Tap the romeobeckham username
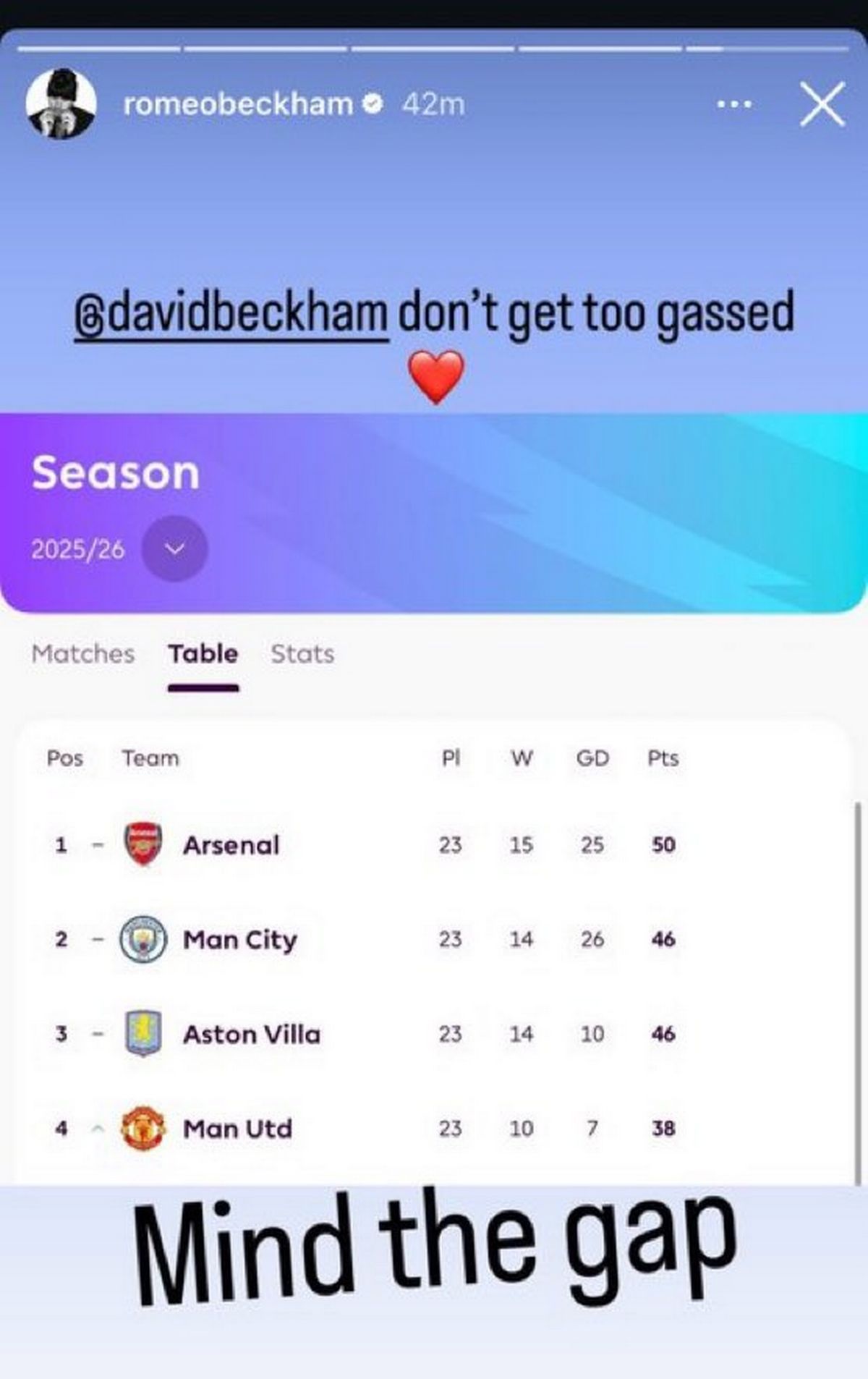Image resolution: width=868 pixels, height=1379 pixels. (x=238, y=105)
